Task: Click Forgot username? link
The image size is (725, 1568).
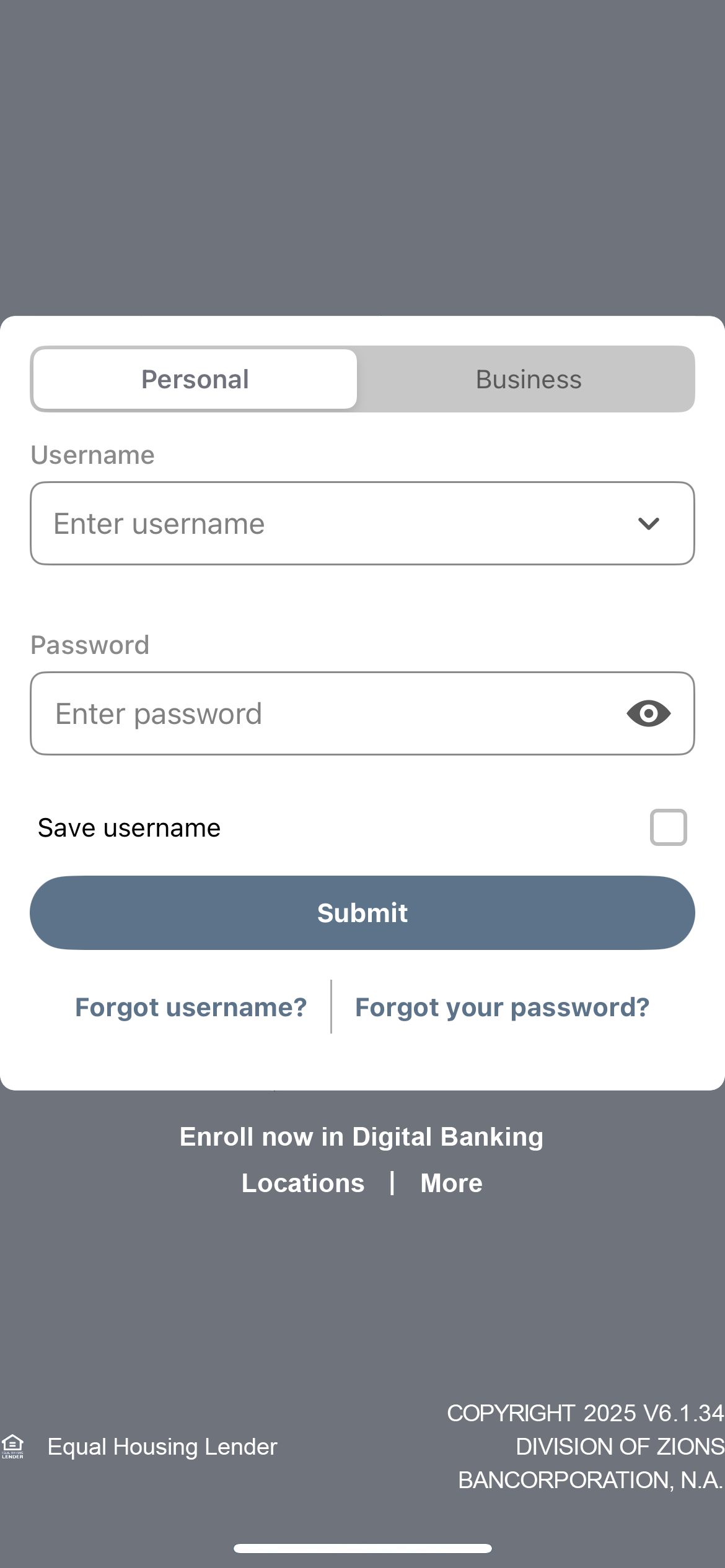Action: (190, 1007)
